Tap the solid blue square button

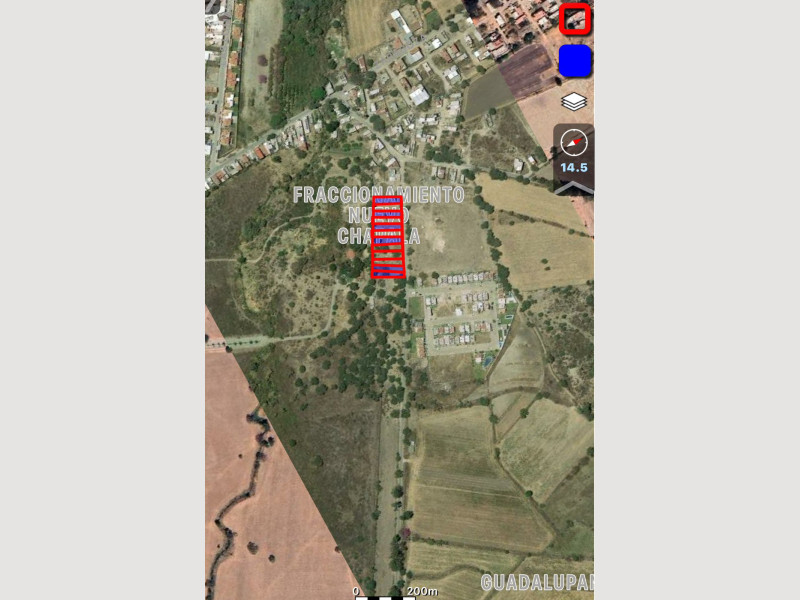[575, 61]
